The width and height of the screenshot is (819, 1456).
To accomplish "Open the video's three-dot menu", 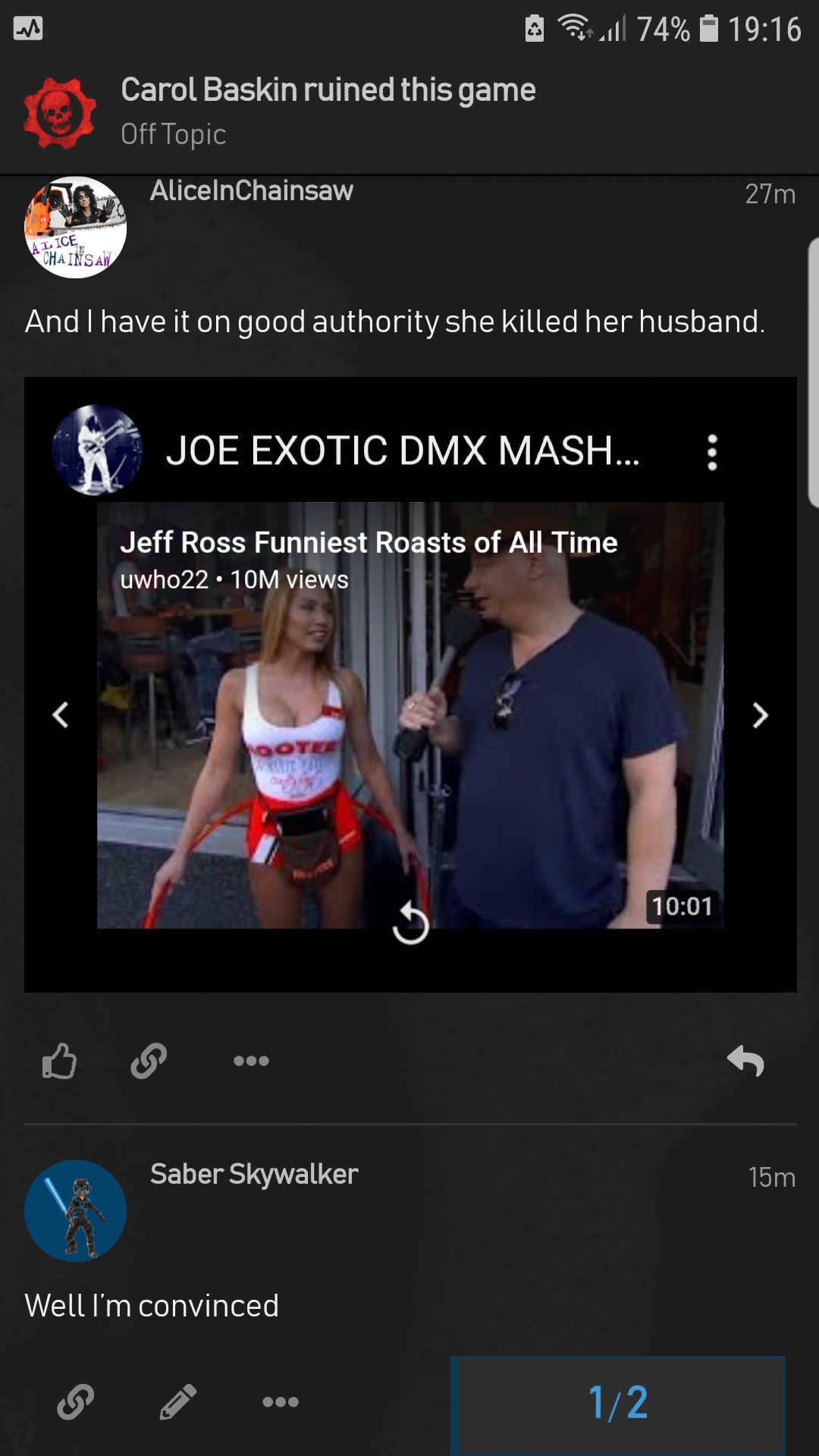I will pos(711,452).
